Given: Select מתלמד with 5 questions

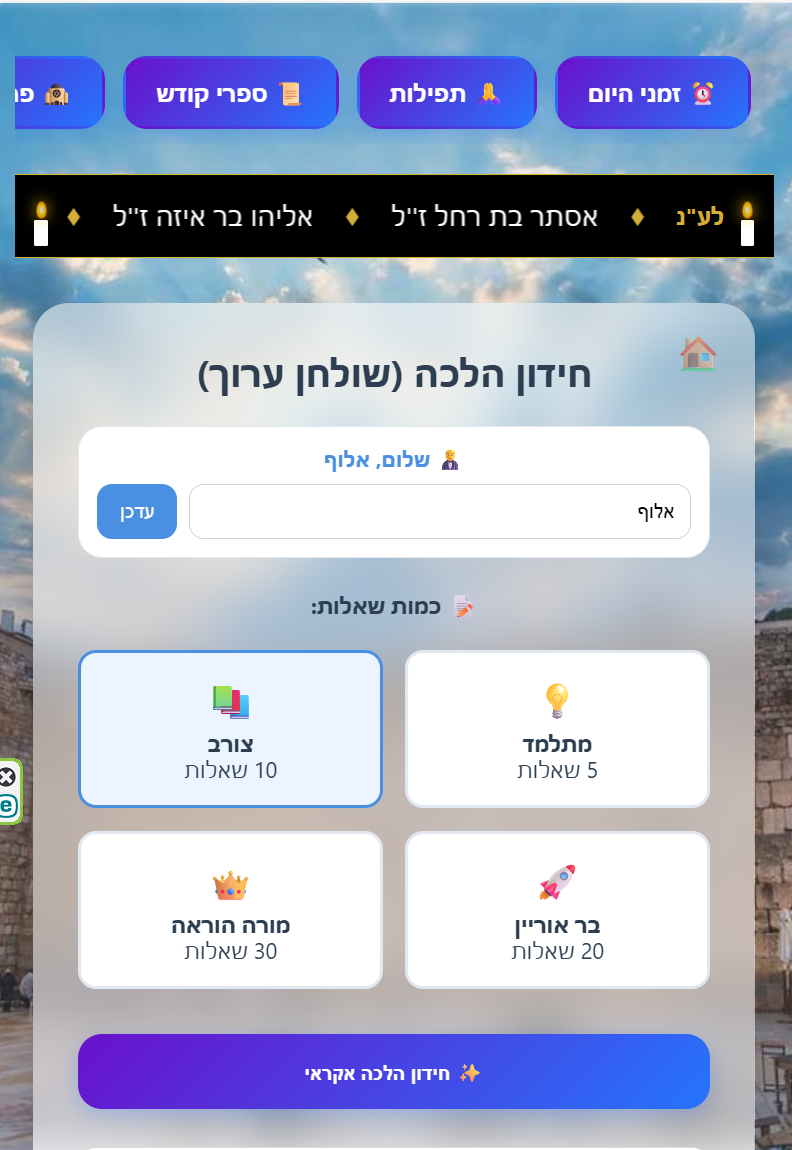Looking at the screenshot, I should point(557,729).
